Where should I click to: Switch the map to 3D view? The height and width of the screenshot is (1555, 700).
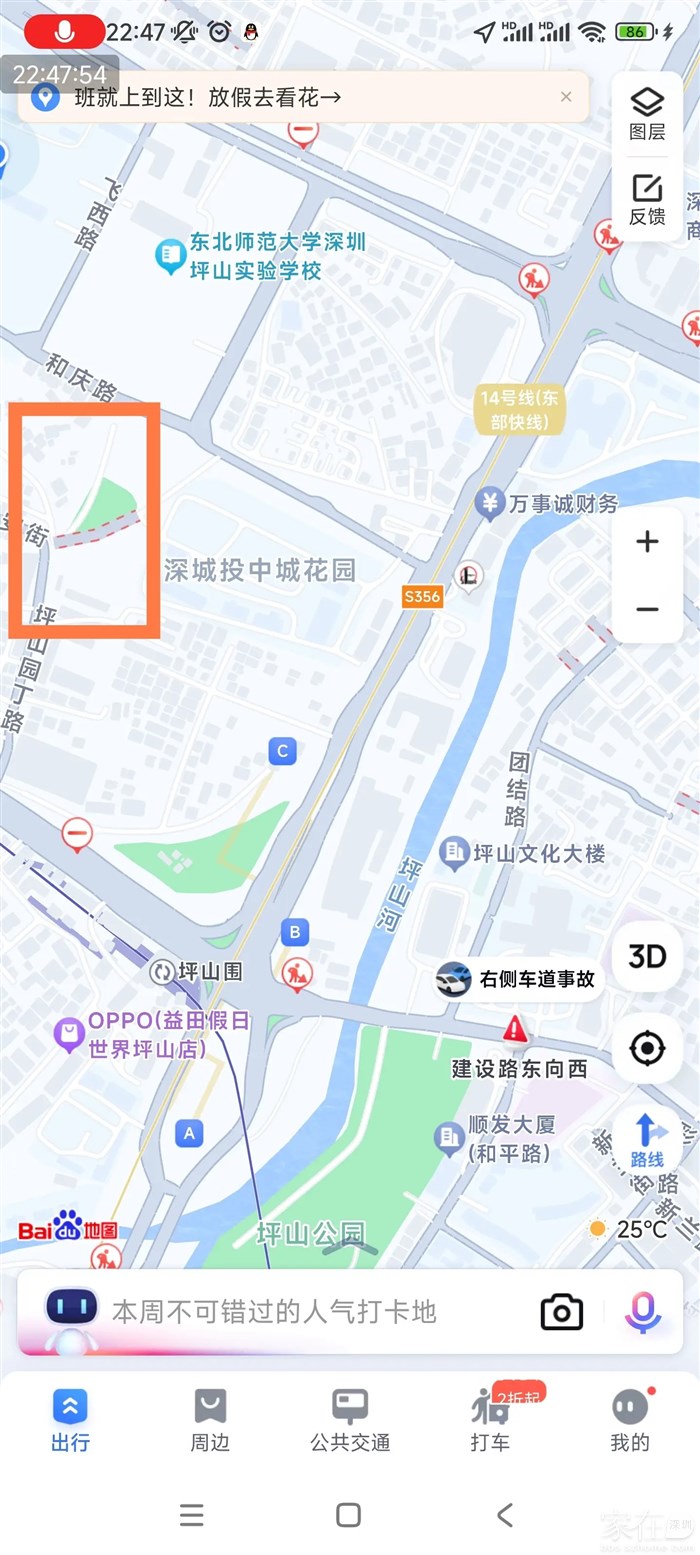pos(647,957)
